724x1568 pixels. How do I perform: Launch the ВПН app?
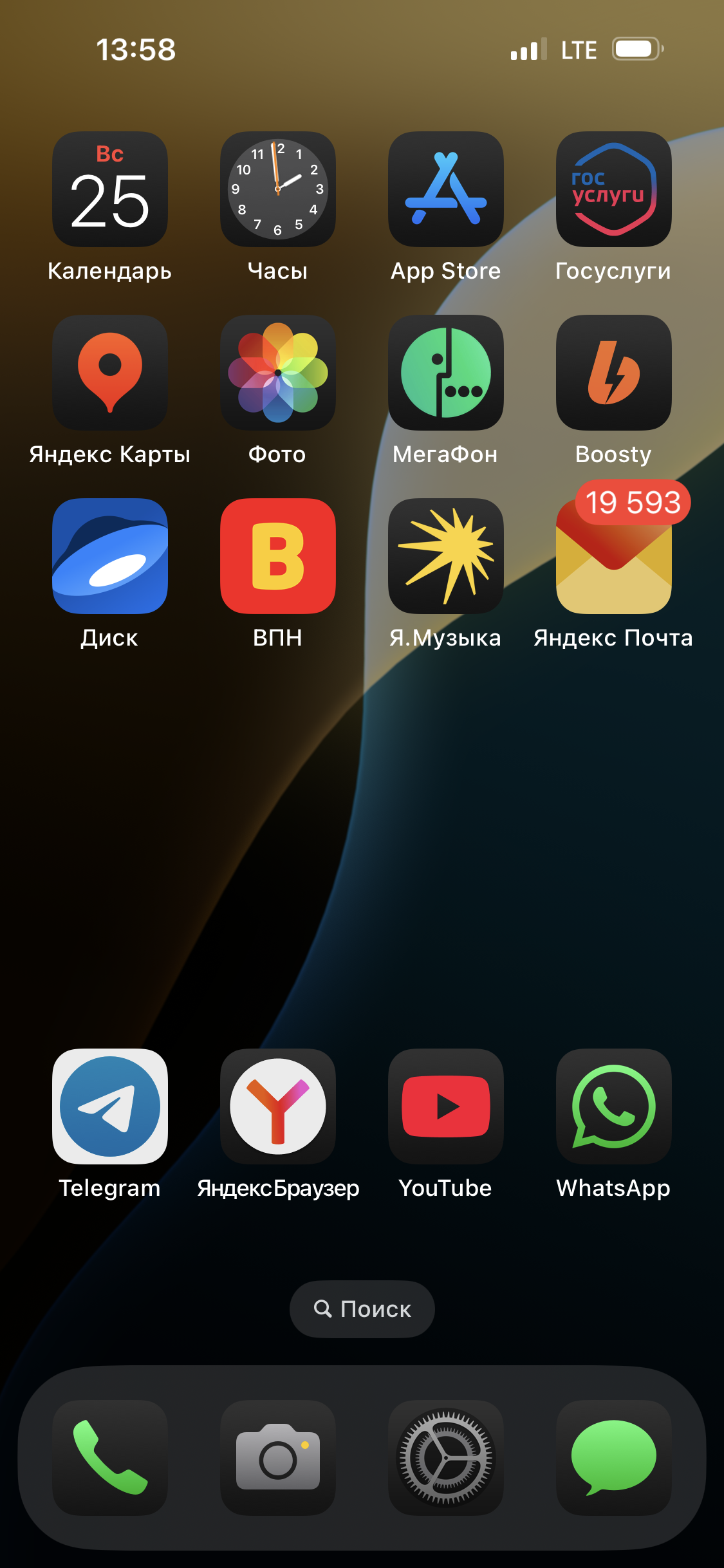pyautogui.click(x=278, y=556)
